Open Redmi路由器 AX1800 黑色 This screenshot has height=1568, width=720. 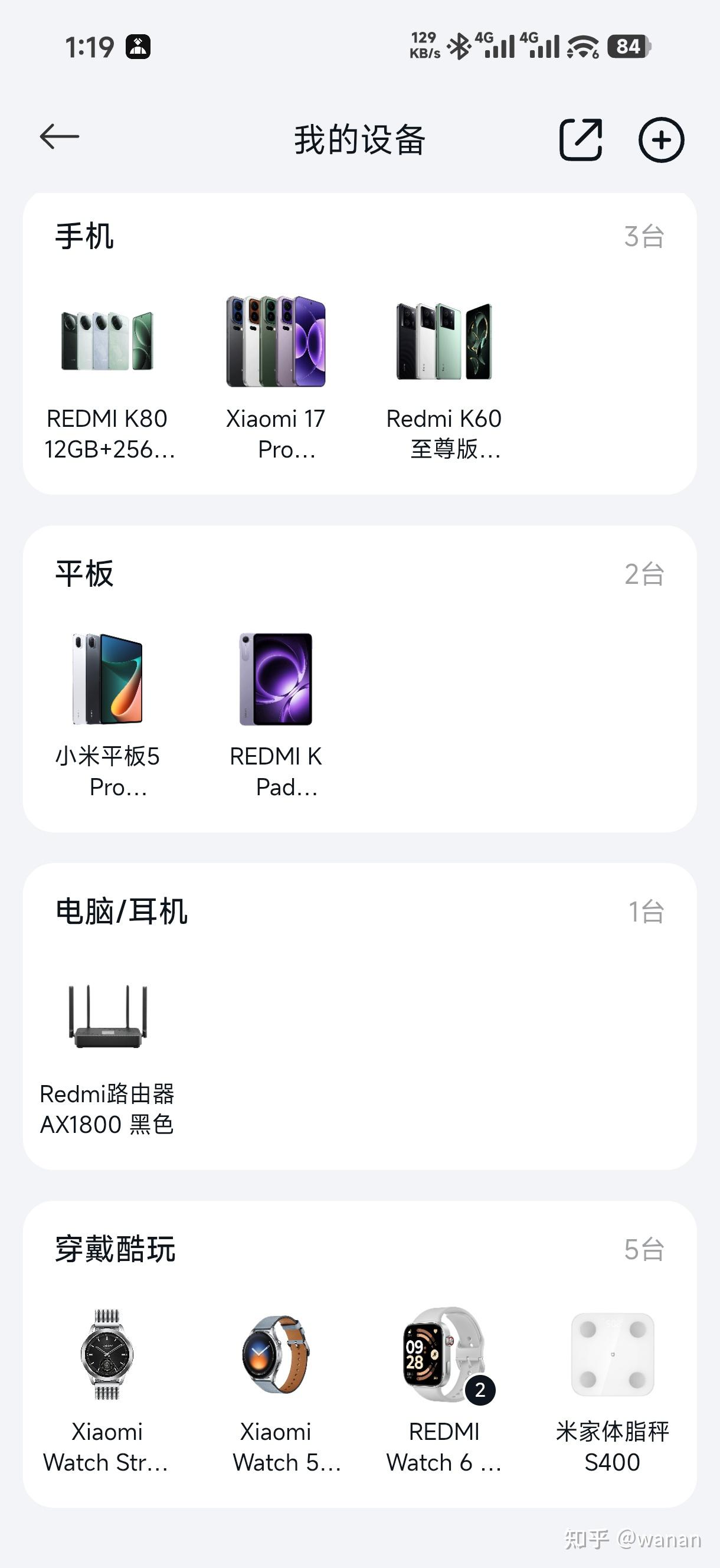coord(108,1054)
